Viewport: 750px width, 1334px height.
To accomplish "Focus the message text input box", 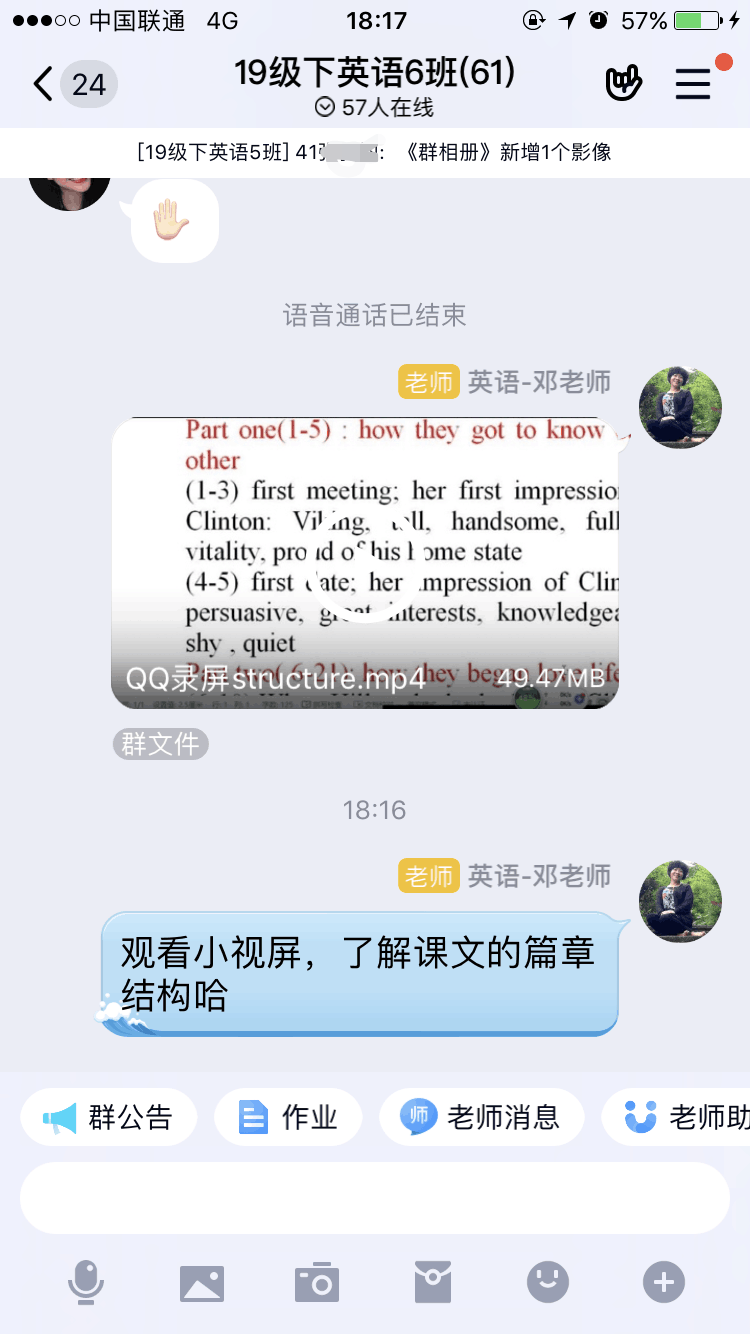I will click(x=375, y=1198).
